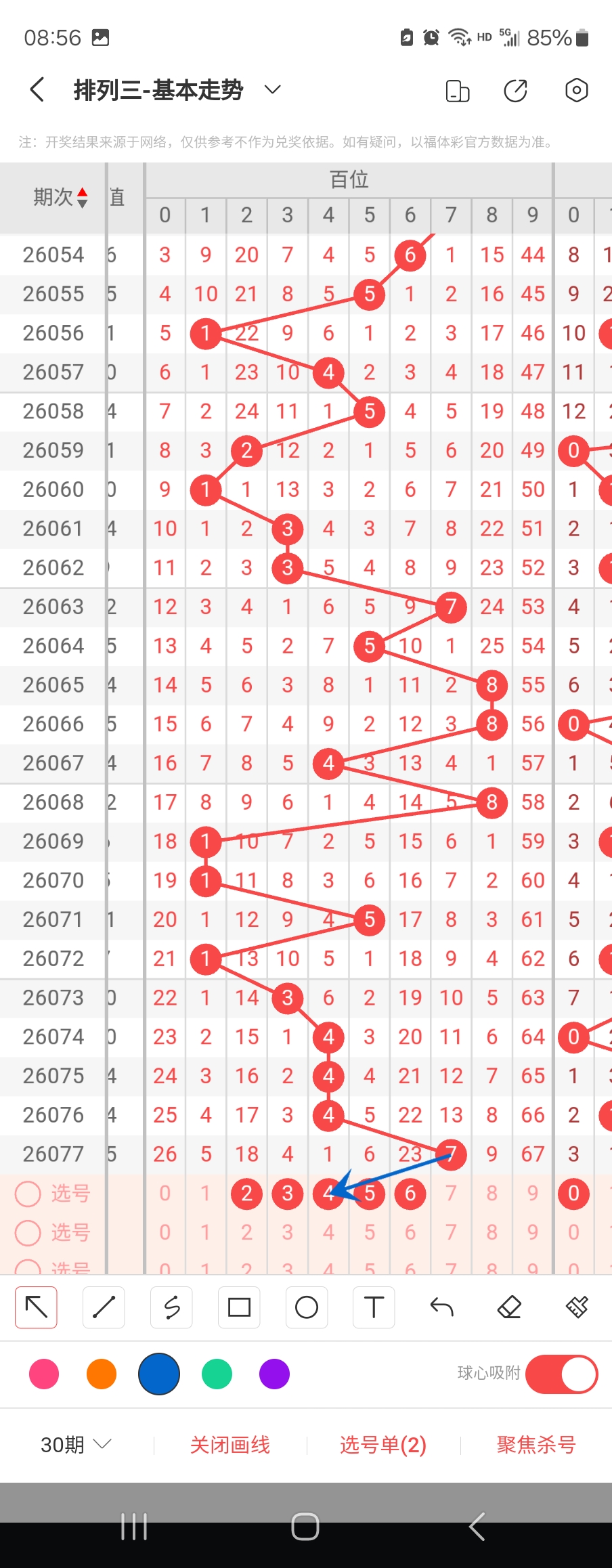Choose the freehand curve tool
Image resolution: width=612 pixels, height=1568 pixels.
tap(172, 1307)
